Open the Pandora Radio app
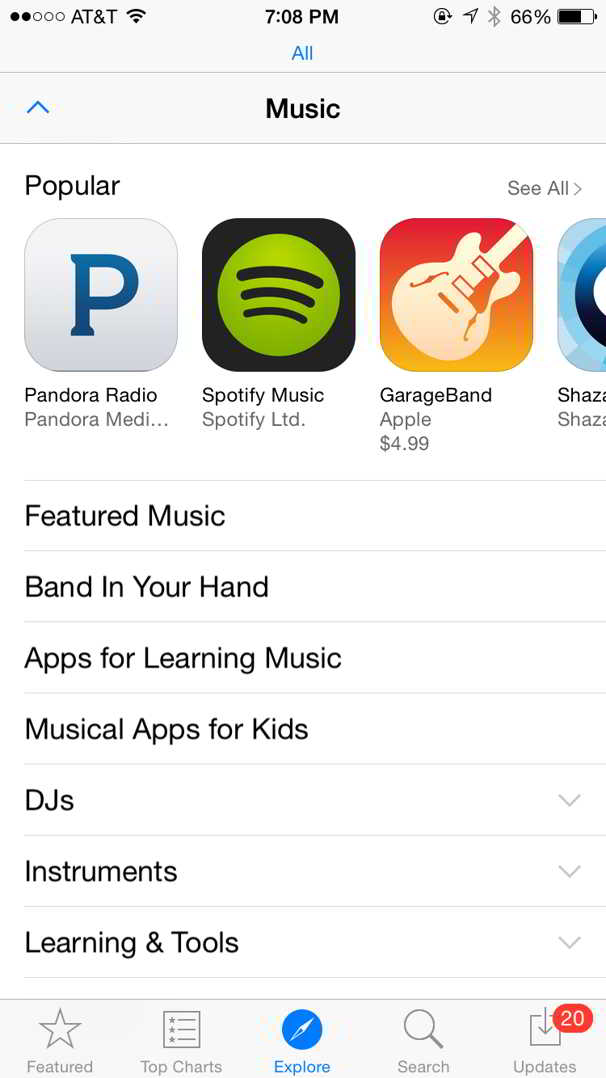This screenshot has width=606, height=1078. point(101,295)
